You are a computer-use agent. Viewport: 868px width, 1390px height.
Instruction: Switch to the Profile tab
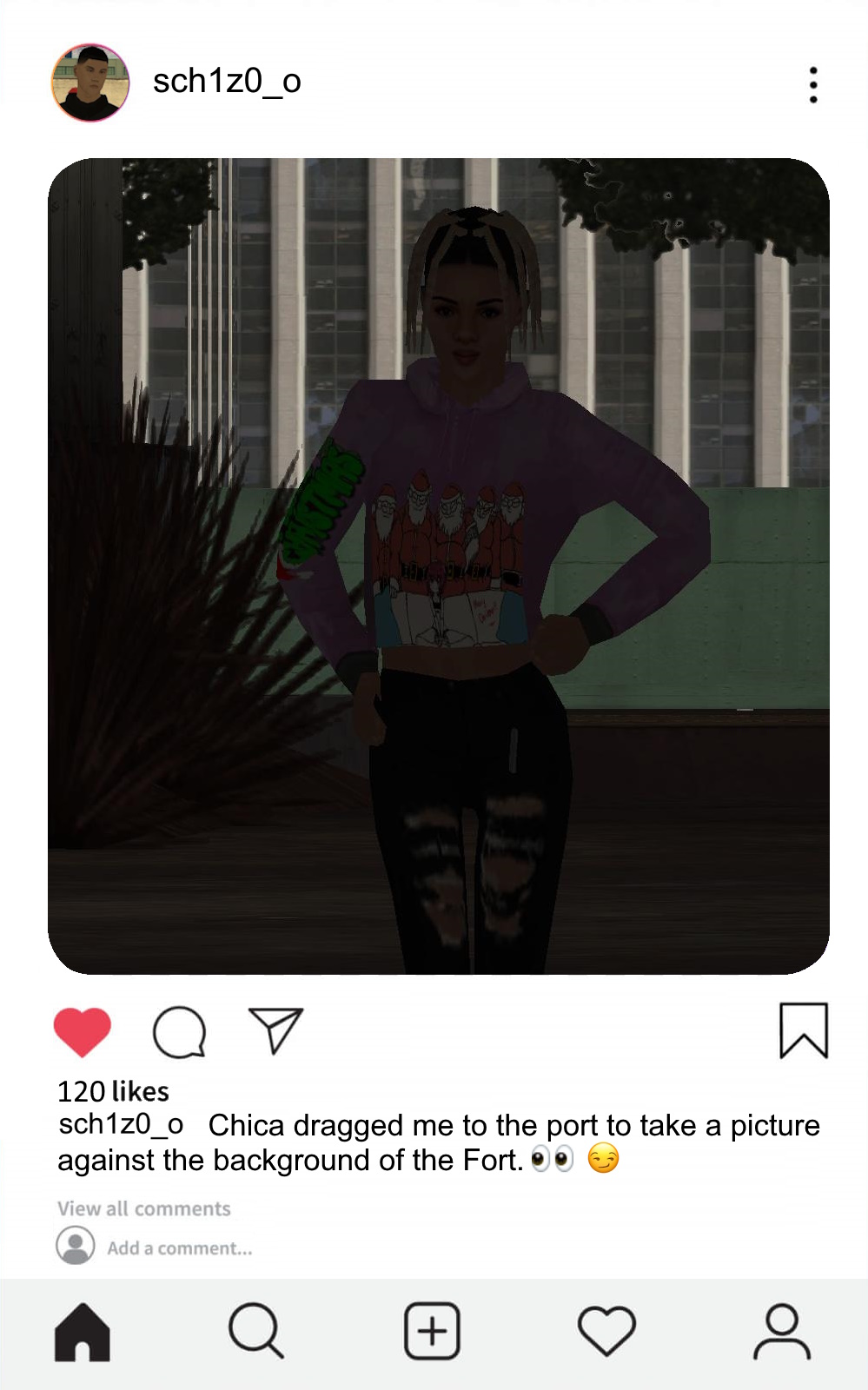coord(782,1331)
